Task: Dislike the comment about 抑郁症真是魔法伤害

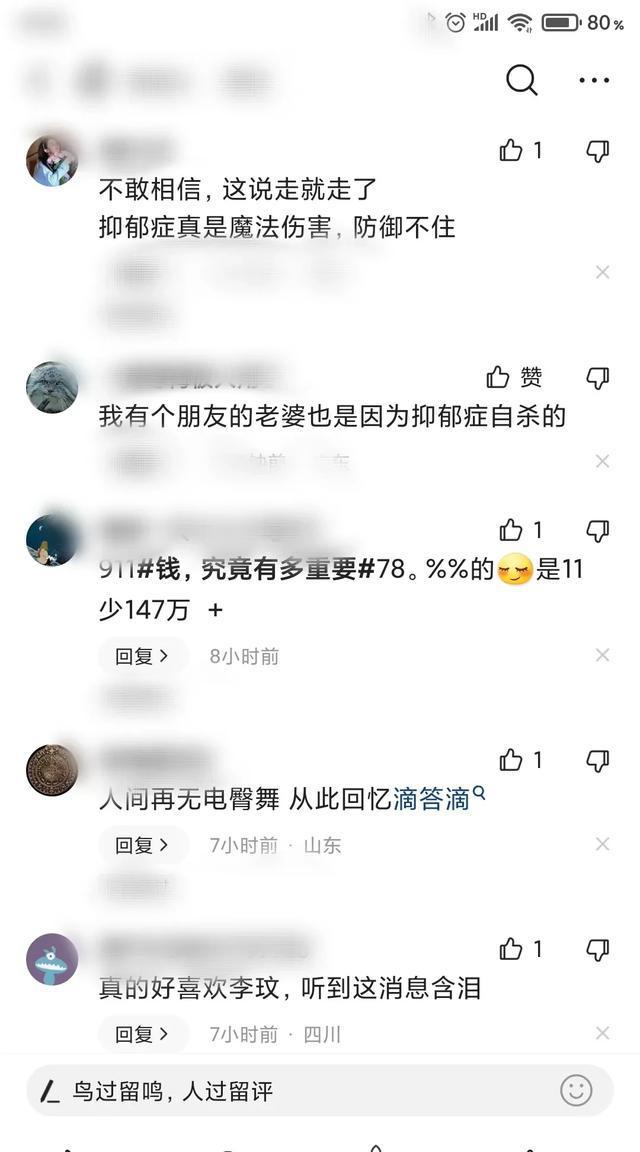Action: click(x=597, y=151)
